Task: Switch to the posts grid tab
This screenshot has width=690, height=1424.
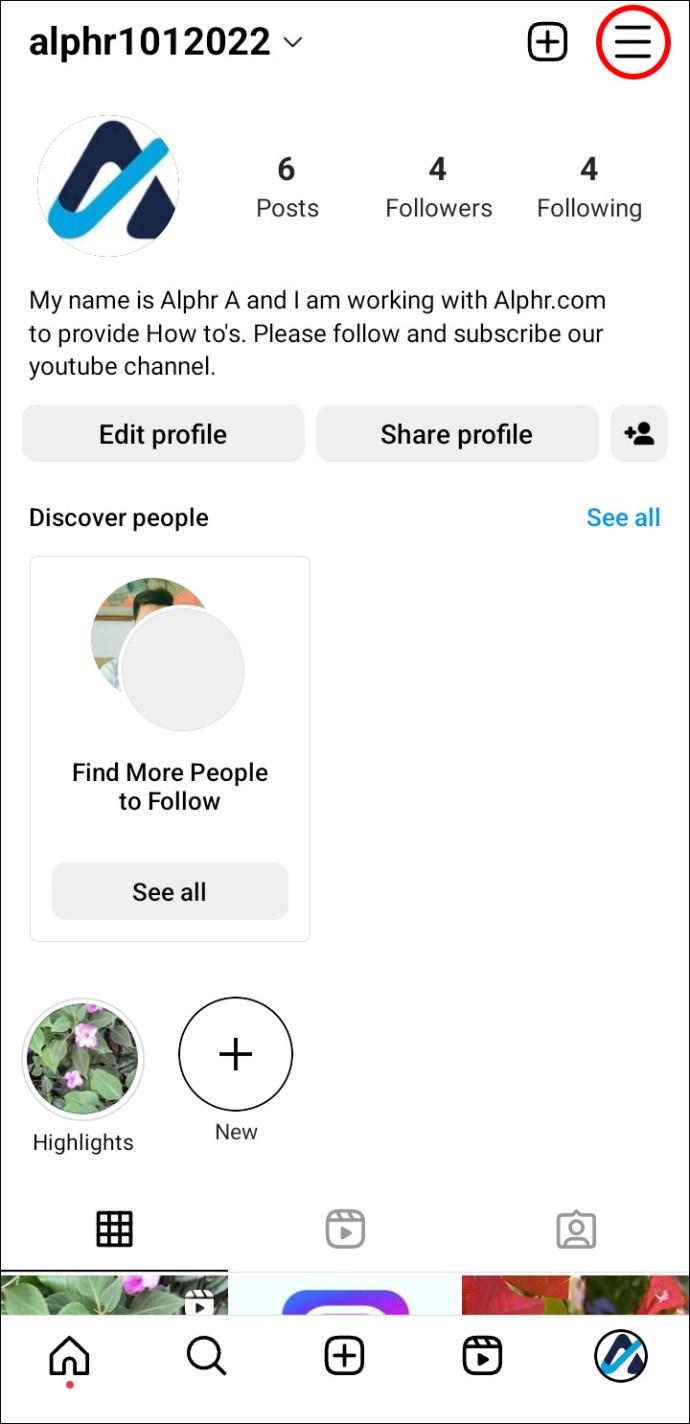Action: [114, 1229]
